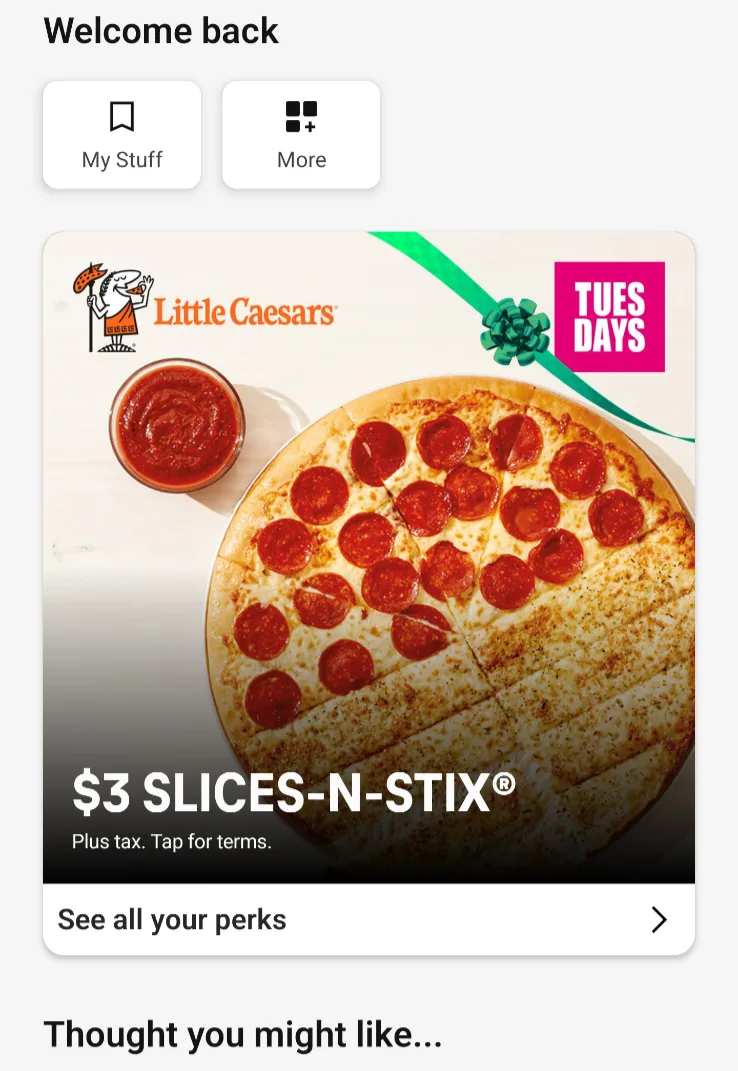Tap the bookmark symbol above My Stuff
This screenshot has height=1071, width=738.
point(122,117)
